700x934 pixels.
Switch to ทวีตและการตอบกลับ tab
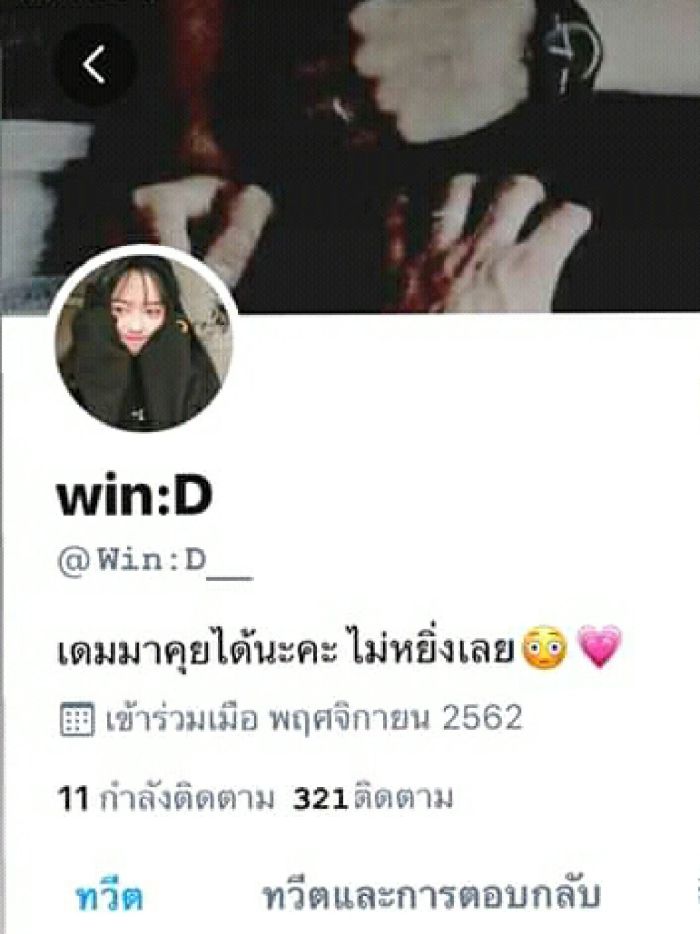pos(431,895)
